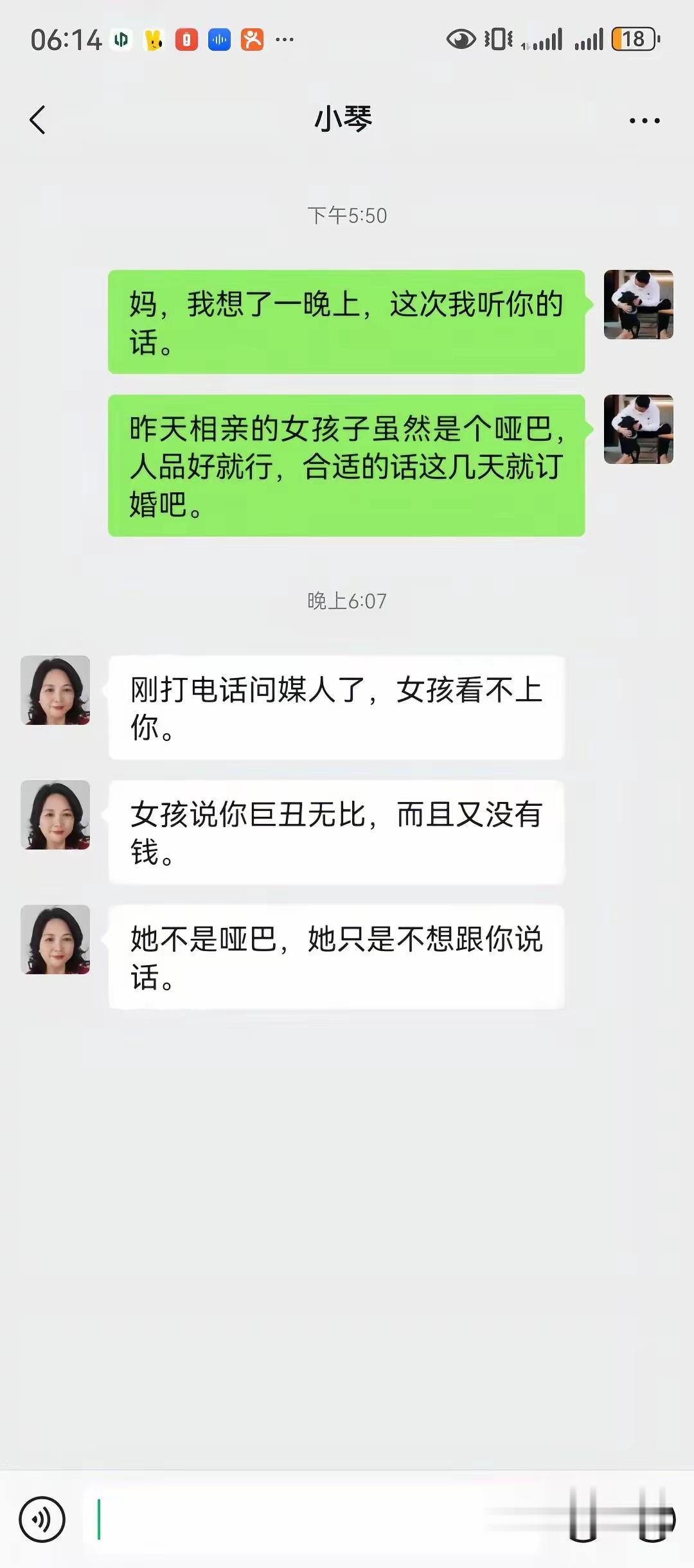Tap the bubble about 昨天相亲的女孩子
This screenshot has height=1568, width=694.
[347, 463]
